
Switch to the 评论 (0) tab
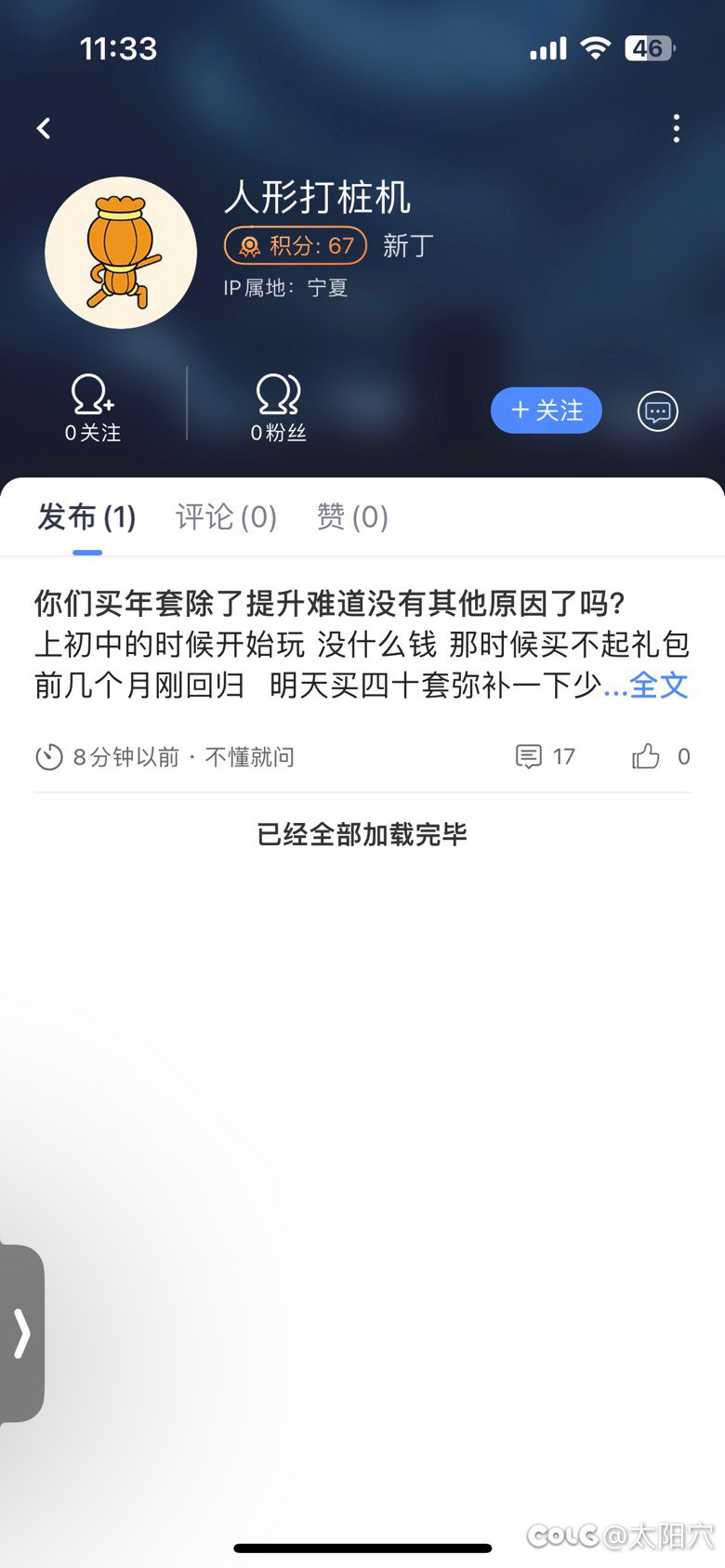226,517
